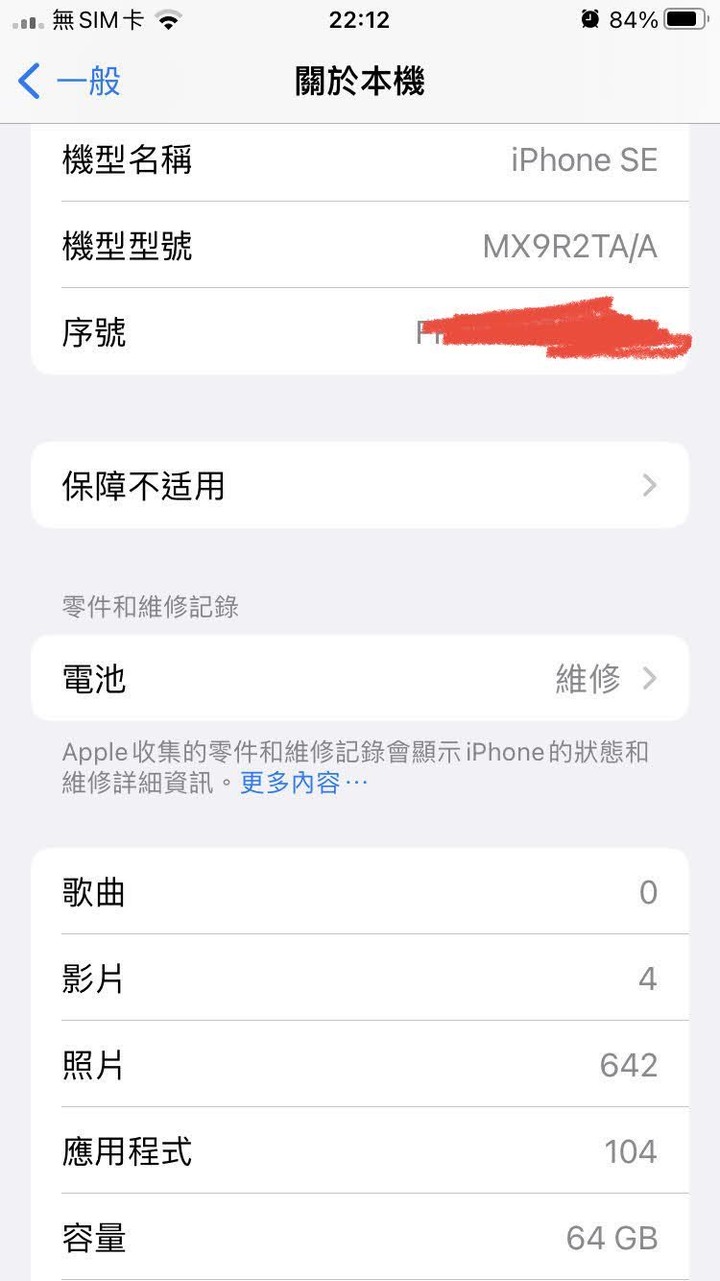Tap the 機型型號 row

(x=360, y=245)
